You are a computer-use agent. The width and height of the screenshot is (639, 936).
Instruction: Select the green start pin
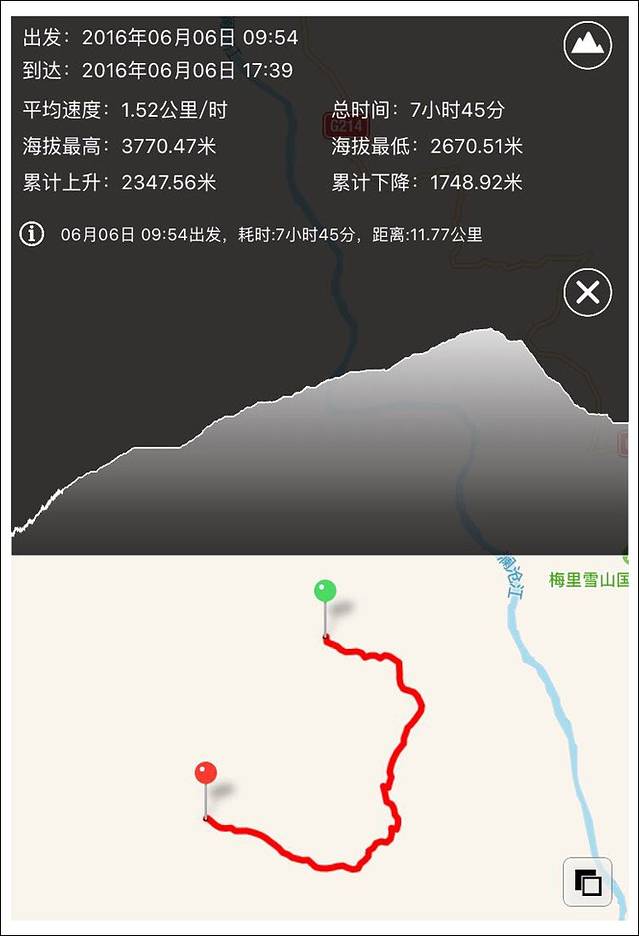coord(325,592)
